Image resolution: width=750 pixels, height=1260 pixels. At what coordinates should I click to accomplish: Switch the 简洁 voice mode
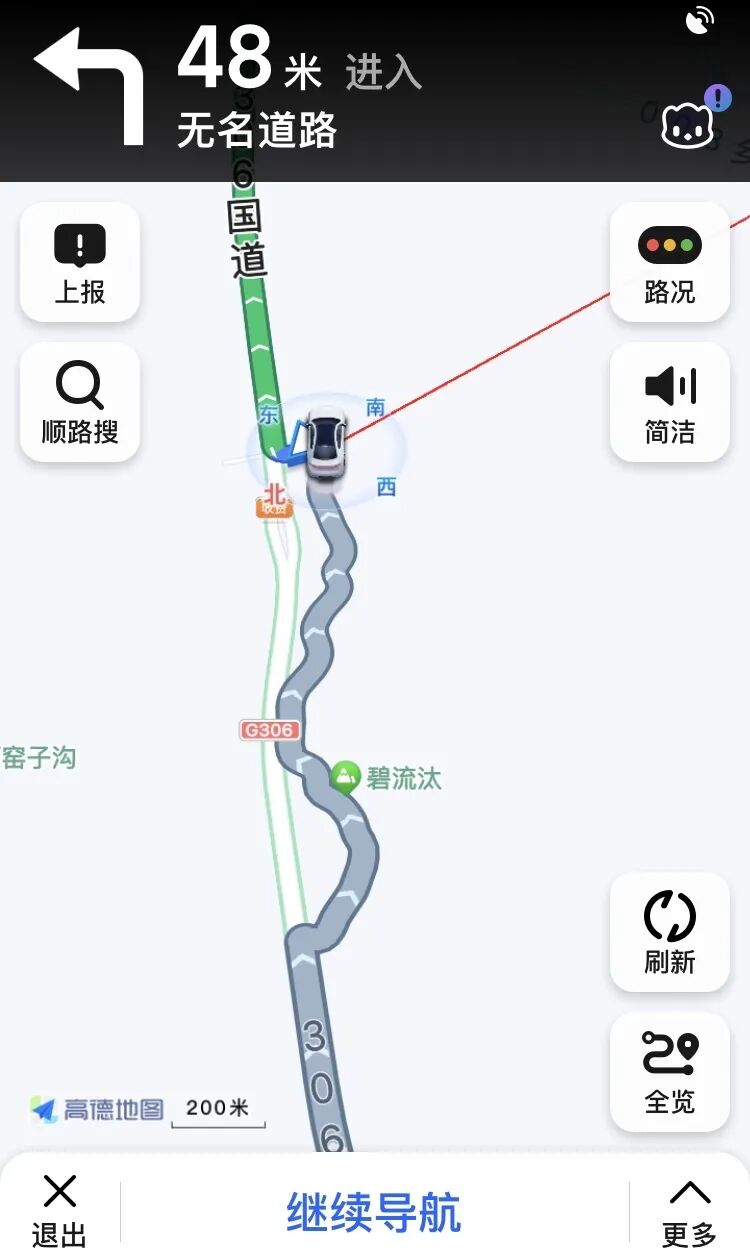(670, 402)
